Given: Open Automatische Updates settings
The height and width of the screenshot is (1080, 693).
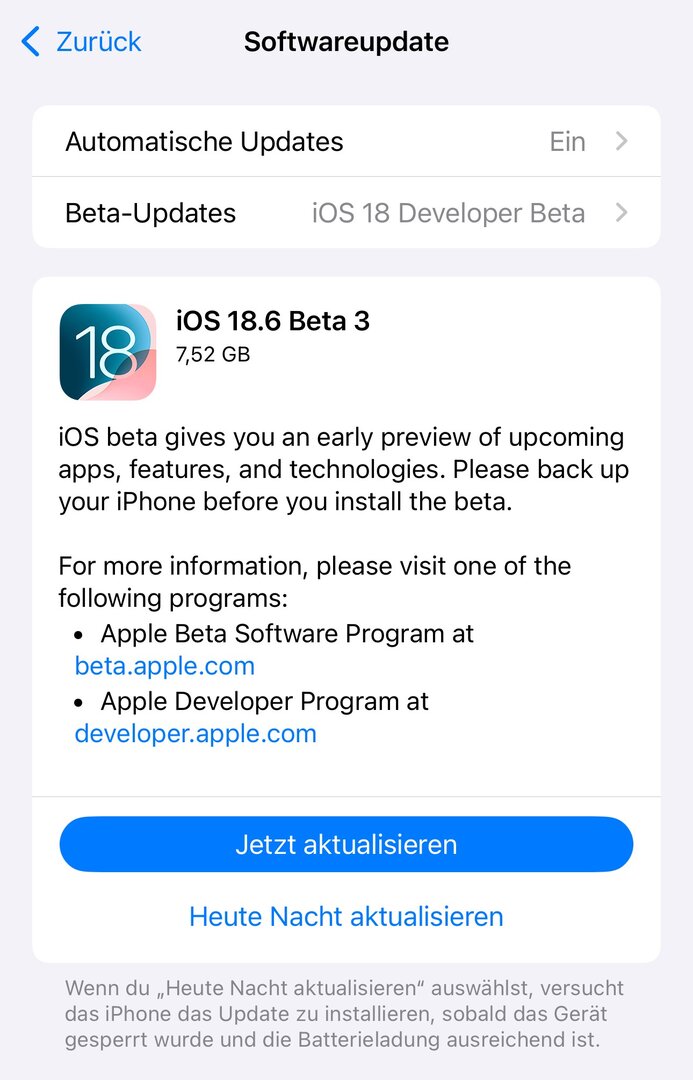Looking at the screenshot, I should click(346, 142).
